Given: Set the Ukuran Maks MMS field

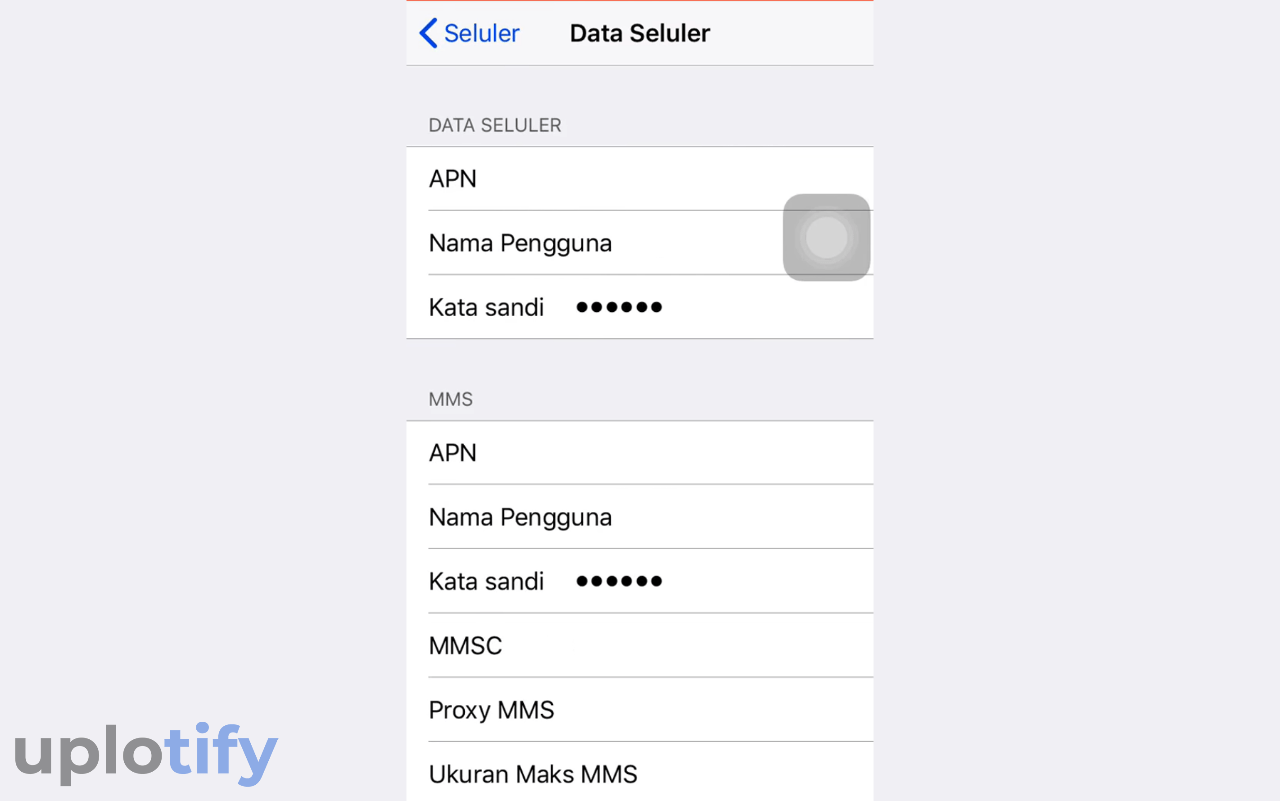Looking at the screenshot, I should tap(640, 772).
